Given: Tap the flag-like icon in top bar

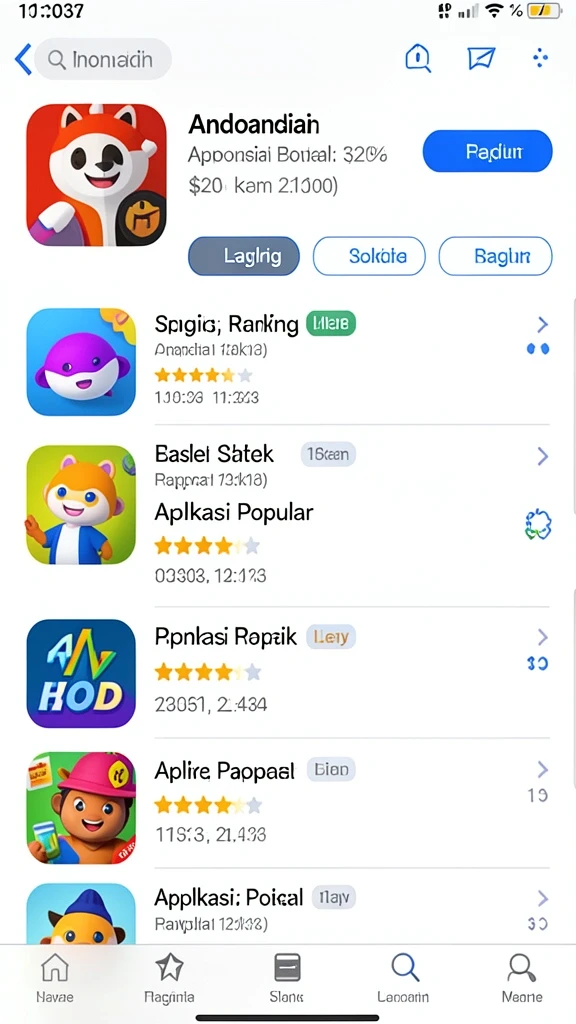Looking at the screenshot, I should 481,59.
